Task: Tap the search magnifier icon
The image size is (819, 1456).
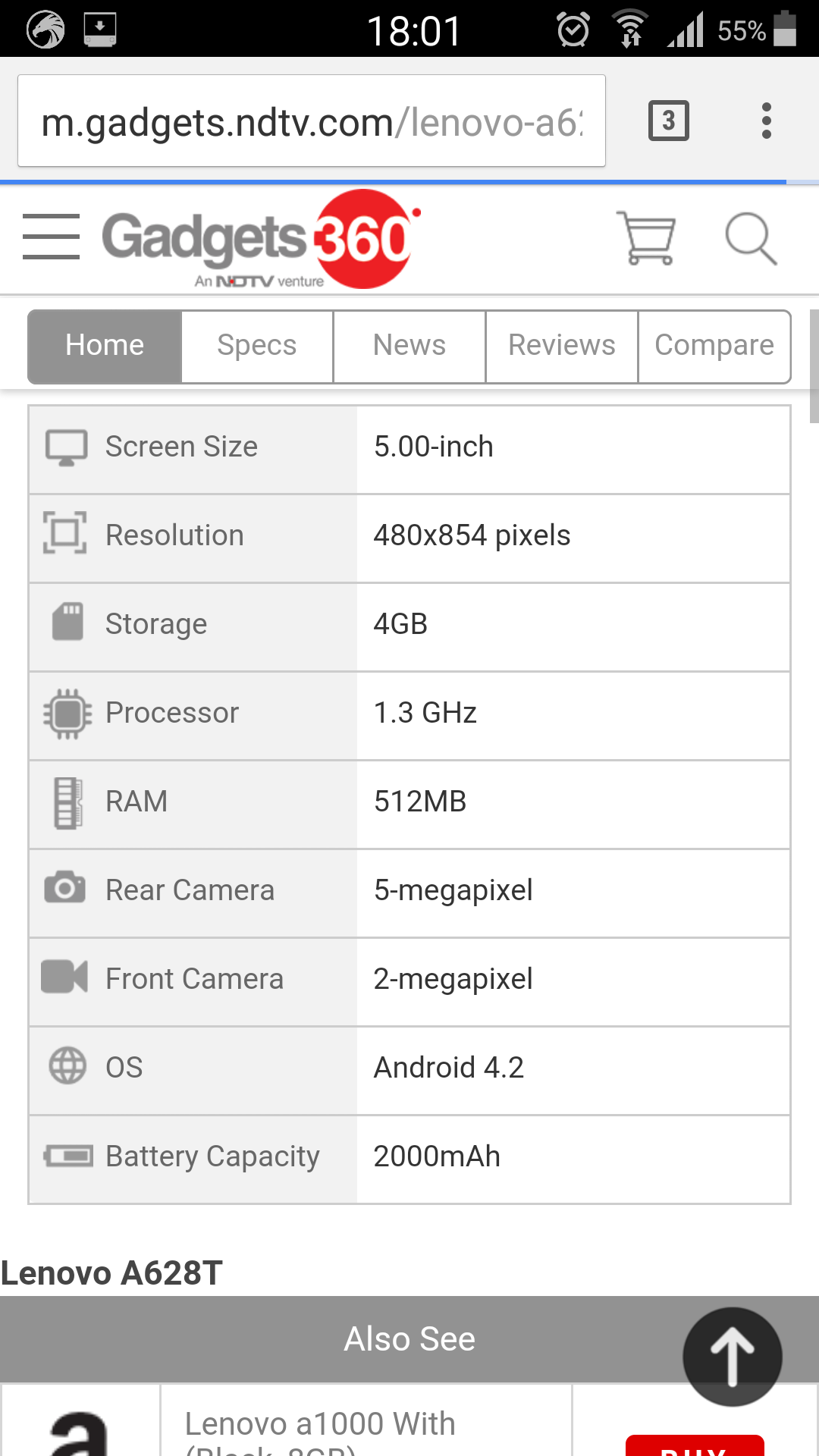Action: (751, 238)
